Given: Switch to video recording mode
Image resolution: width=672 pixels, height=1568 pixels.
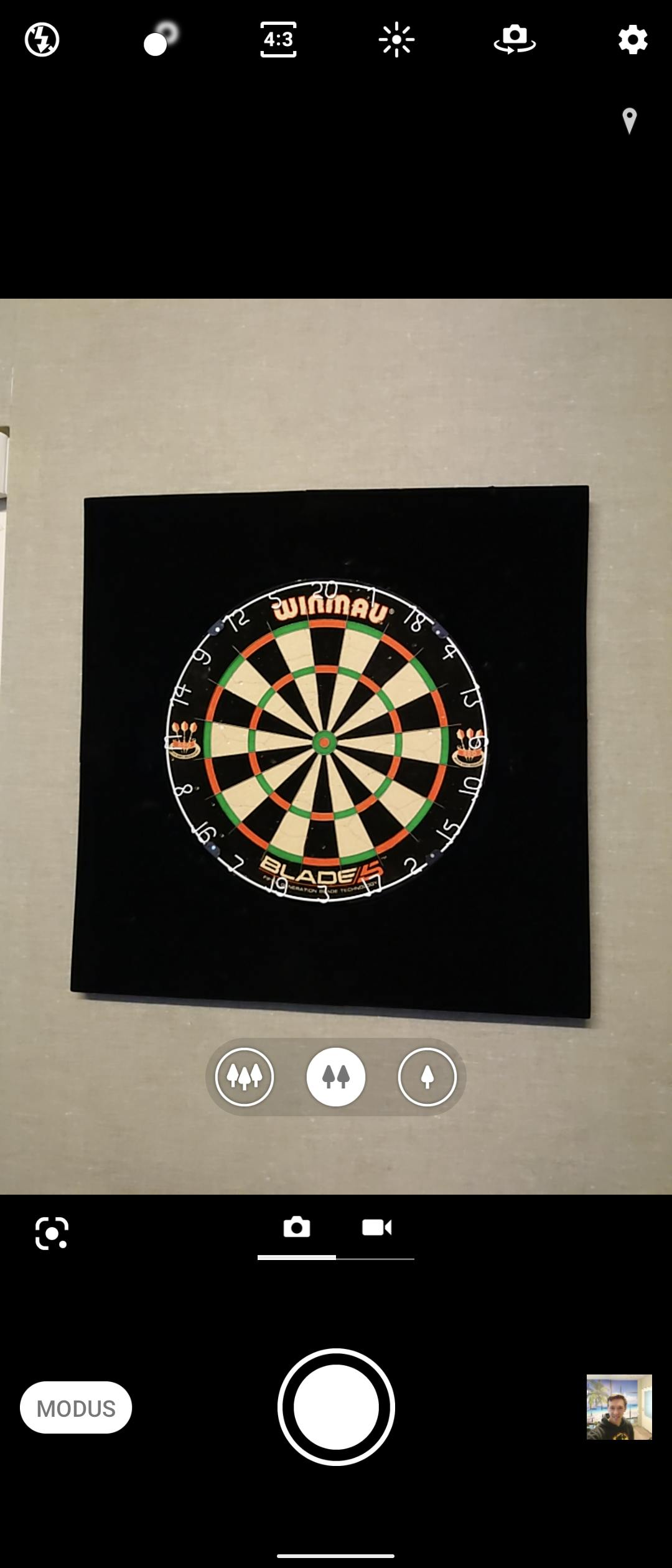Looking at the screenshot, I should coord(376,1228).
